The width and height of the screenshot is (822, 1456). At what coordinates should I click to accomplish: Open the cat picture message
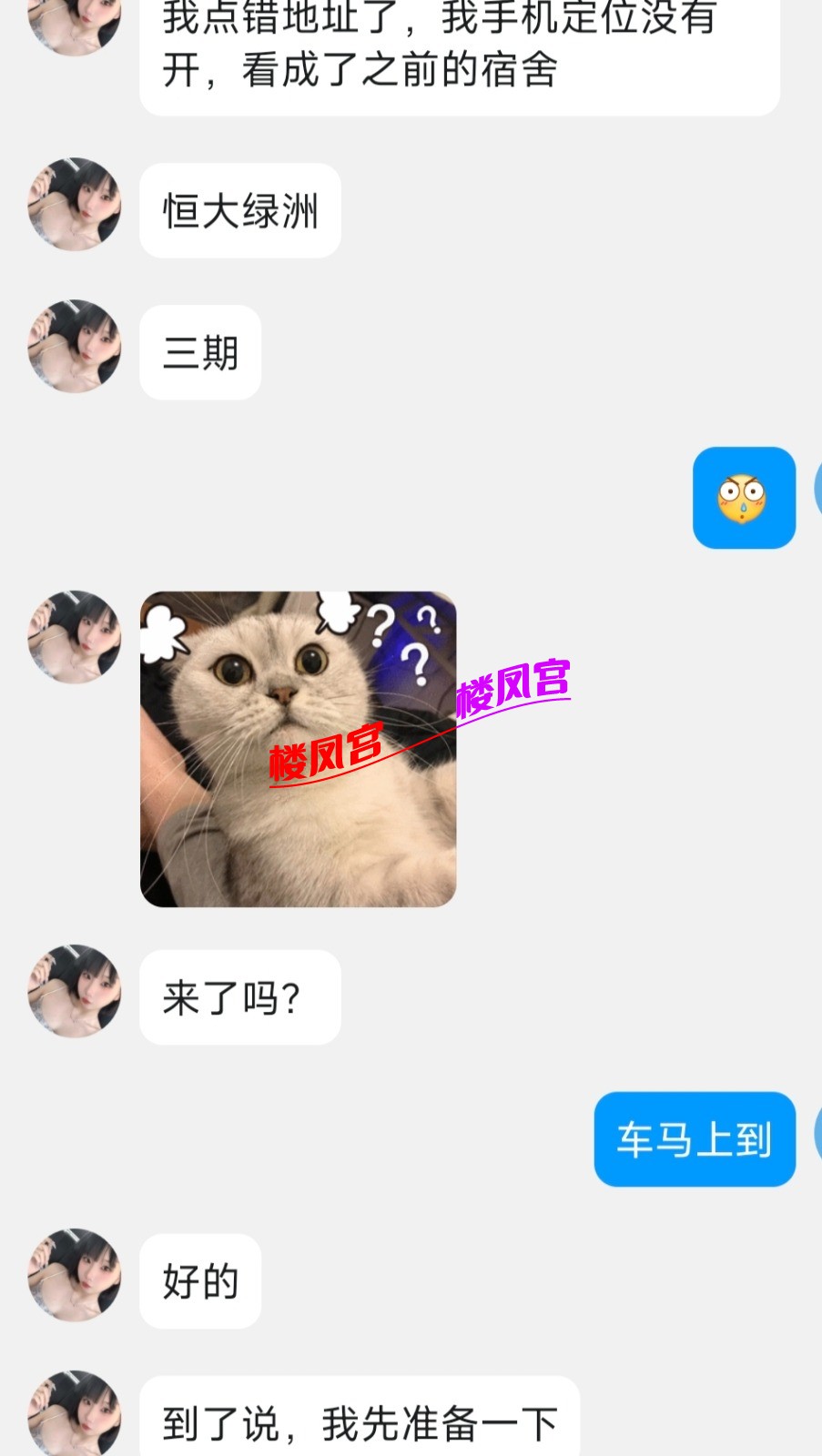298,749
